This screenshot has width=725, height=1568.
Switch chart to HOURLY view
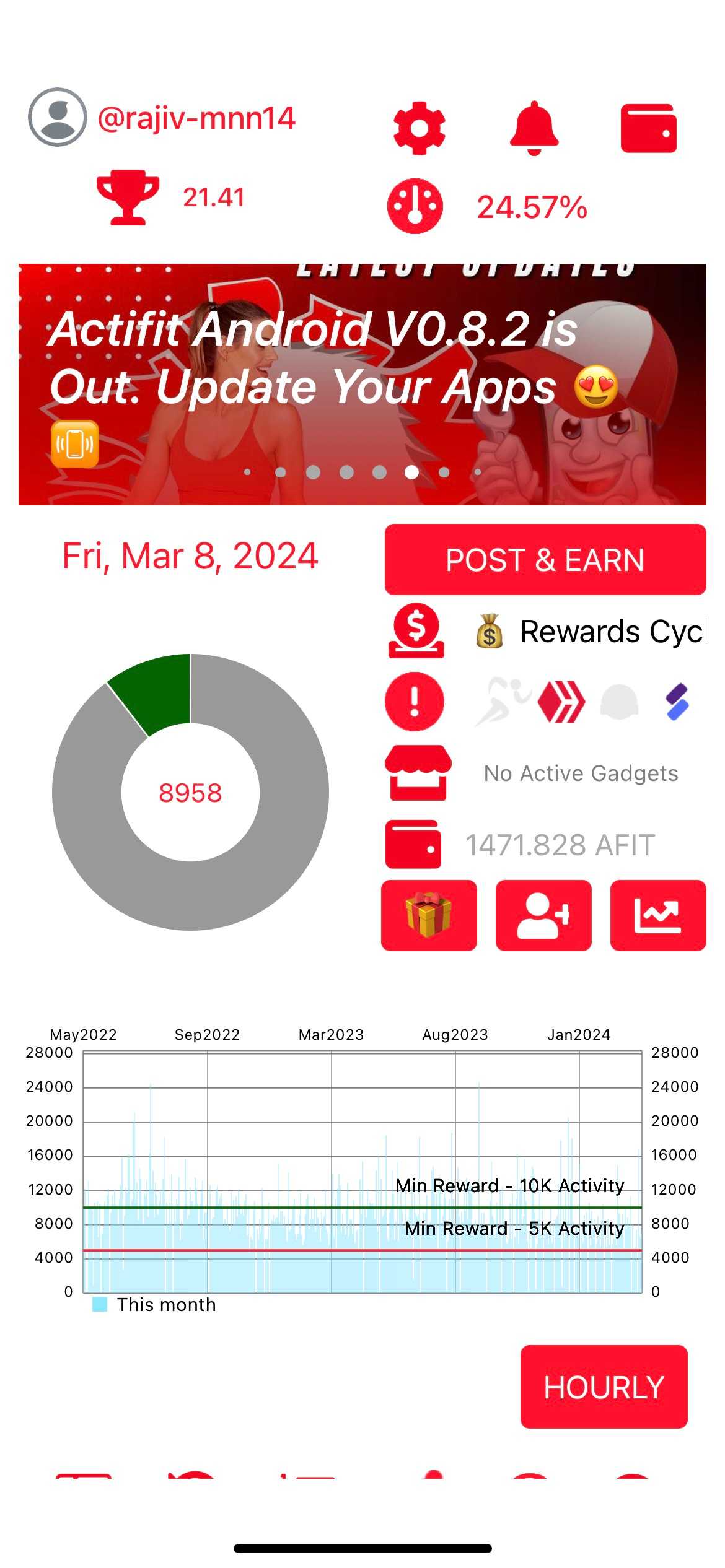click(604, 1387)
